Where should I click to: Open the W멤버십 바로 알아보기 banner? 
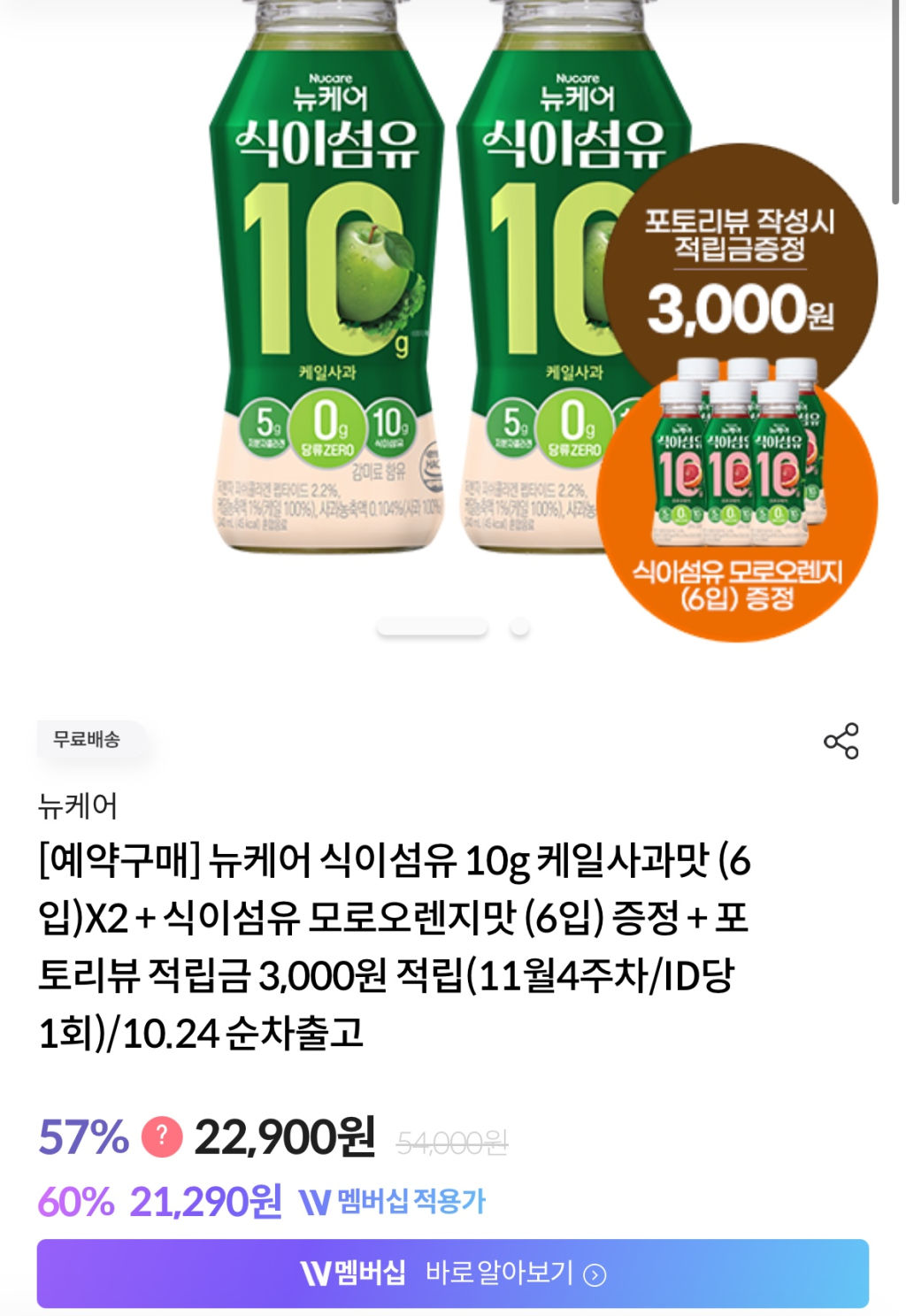(x=452, y=1273)
